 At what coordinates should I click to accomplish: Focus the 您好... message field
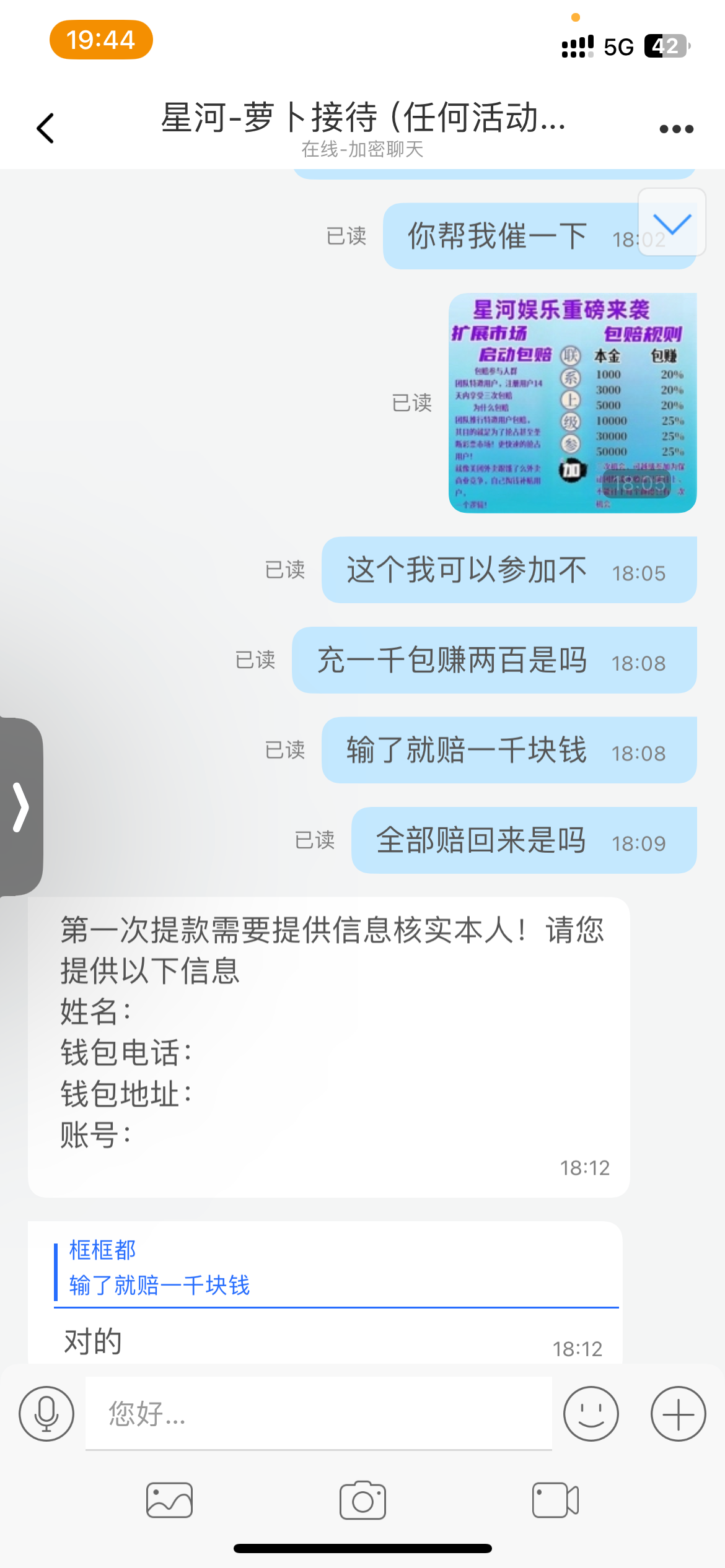point(319,1414)
